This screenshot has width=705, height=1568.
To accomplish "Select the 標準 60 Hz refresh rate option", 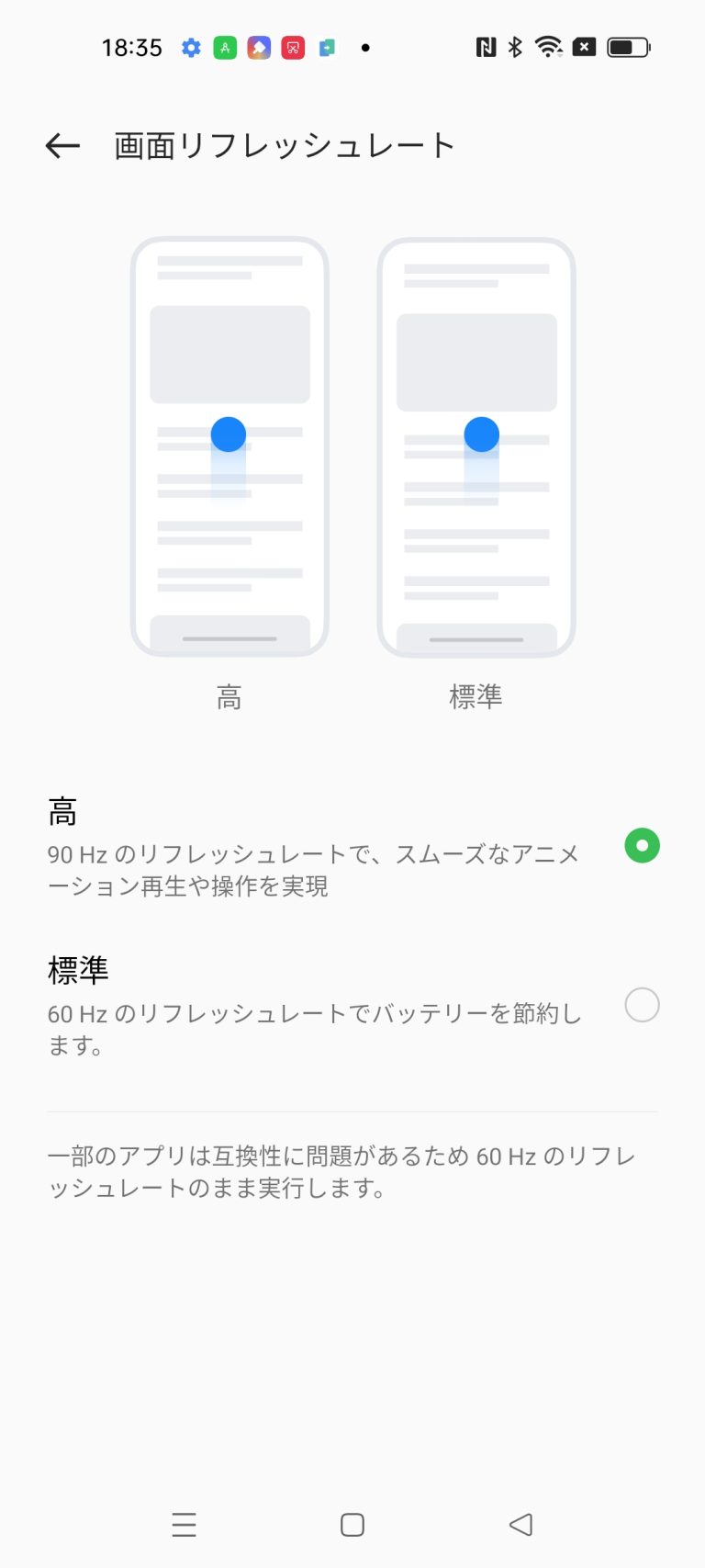I will tap(352, 1006).
